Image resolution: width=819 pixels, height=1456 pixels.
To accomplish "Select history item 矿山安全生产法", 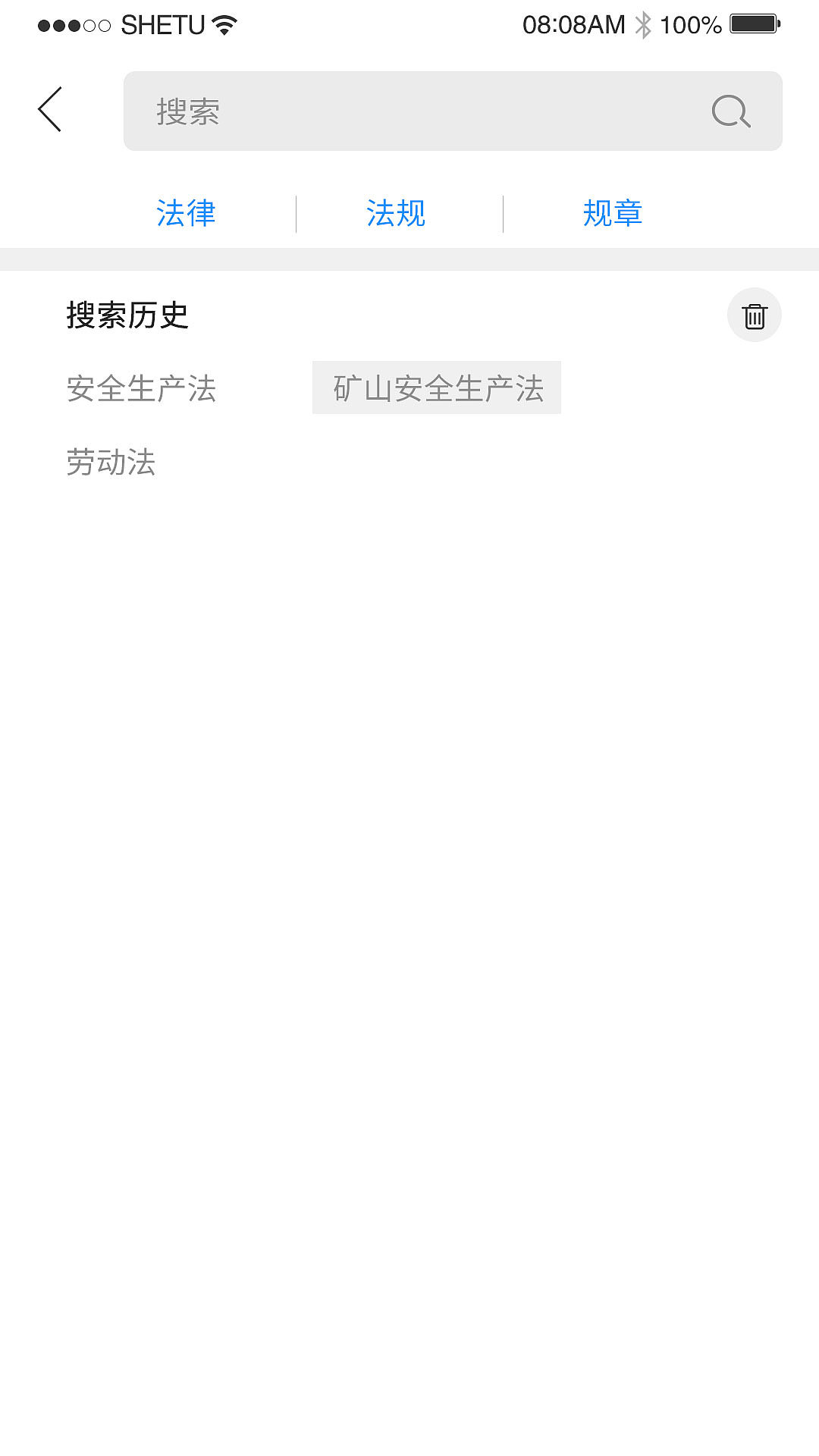I will (x=438, y=388).
